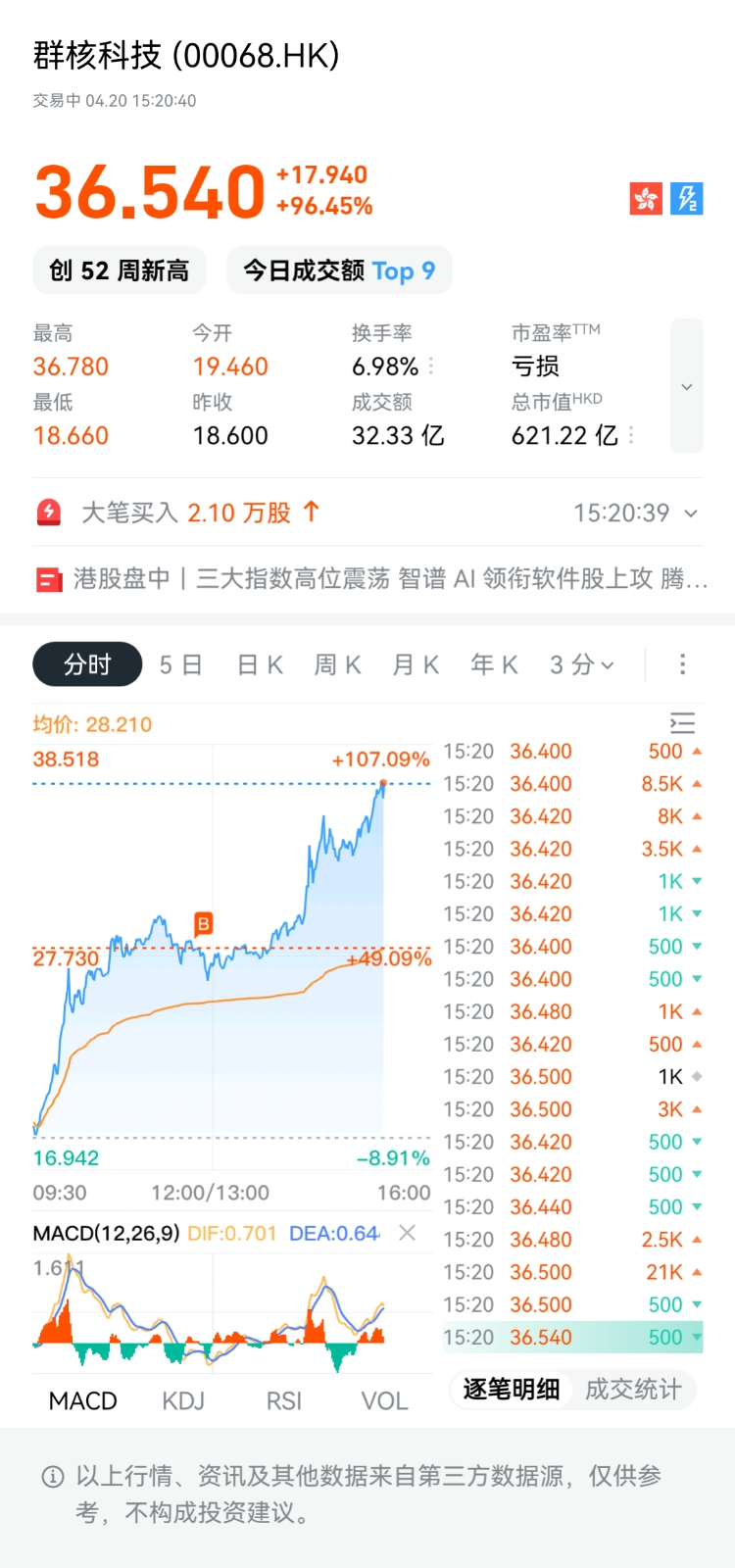Image resolution: width=735 pixels, height=1568 pixels.
Task: Close the MACD indicator panel
Action: pos(408,1233)
